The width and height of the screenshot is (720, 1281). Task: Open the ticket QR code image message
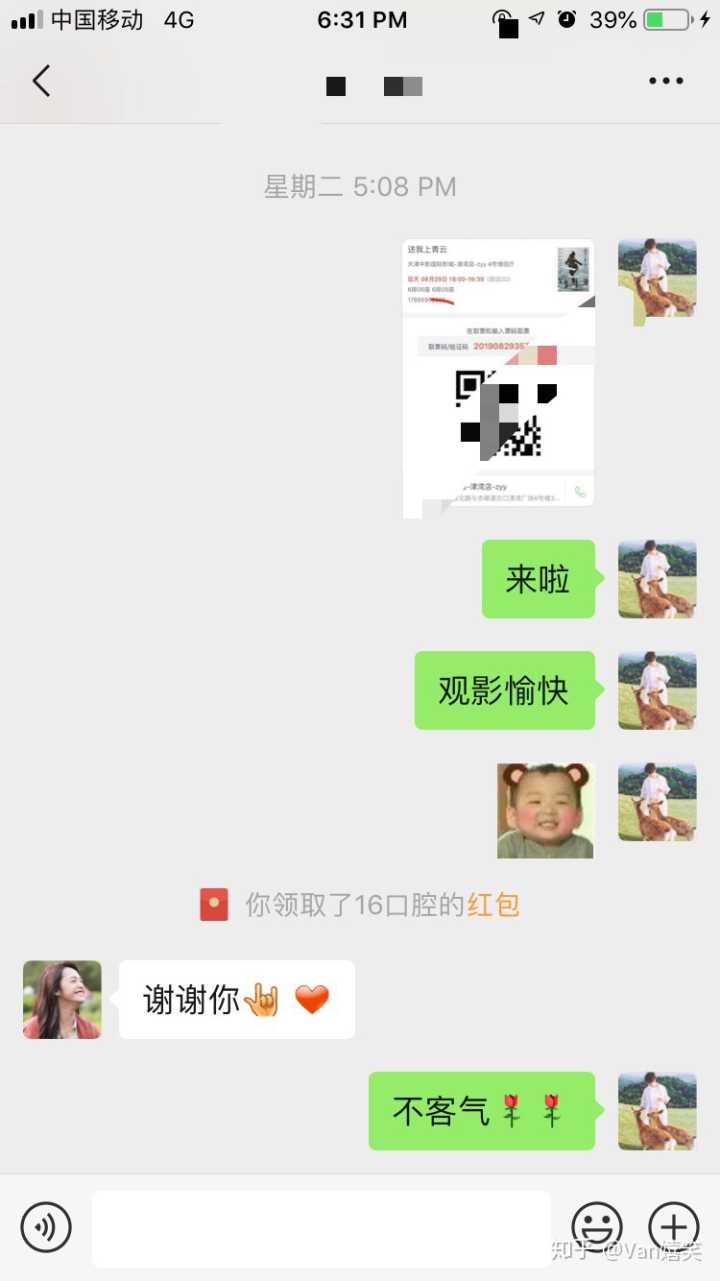point(498,378)
